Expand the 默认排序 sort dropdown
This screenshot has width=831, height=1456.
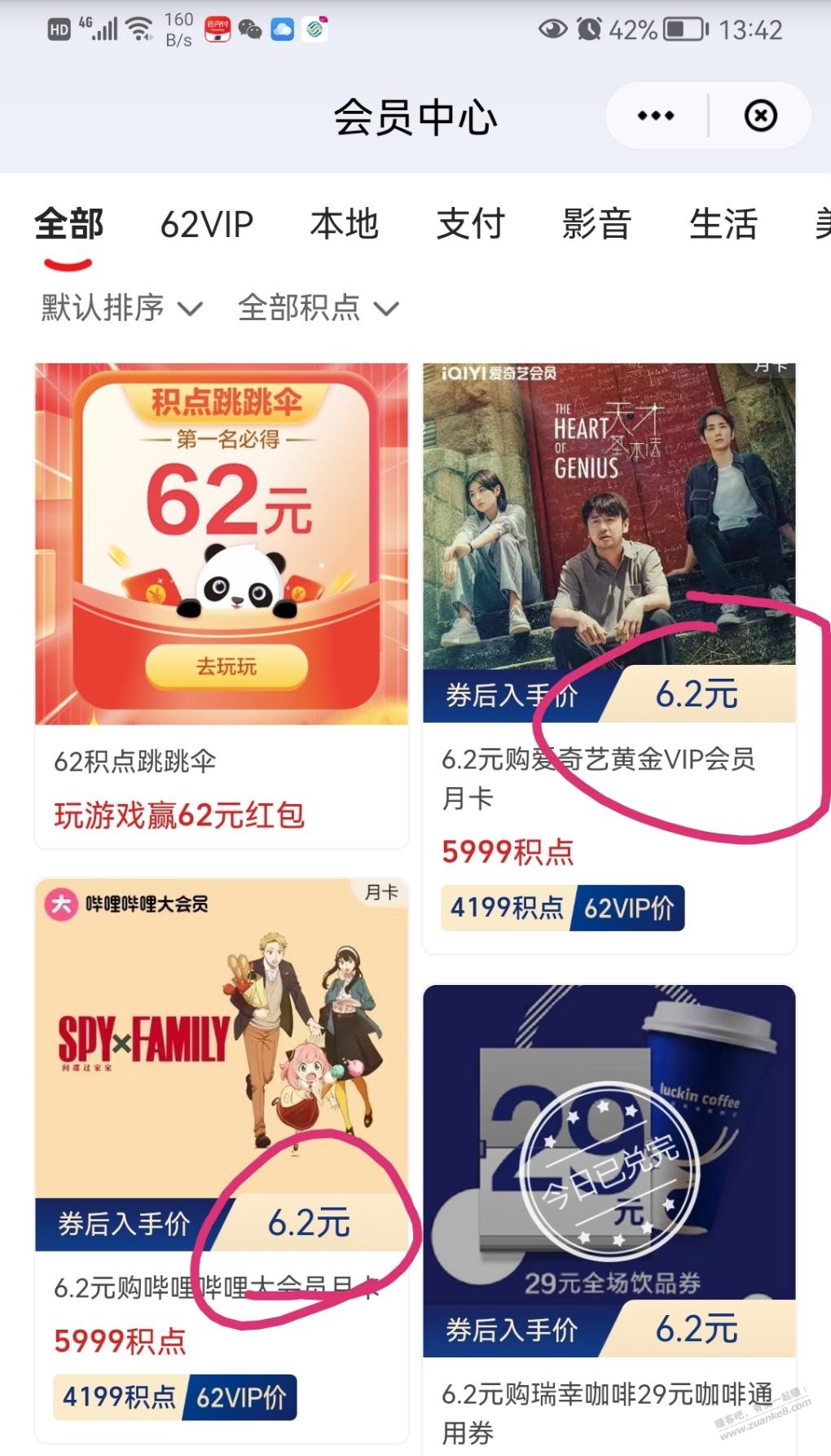(117, 308)
